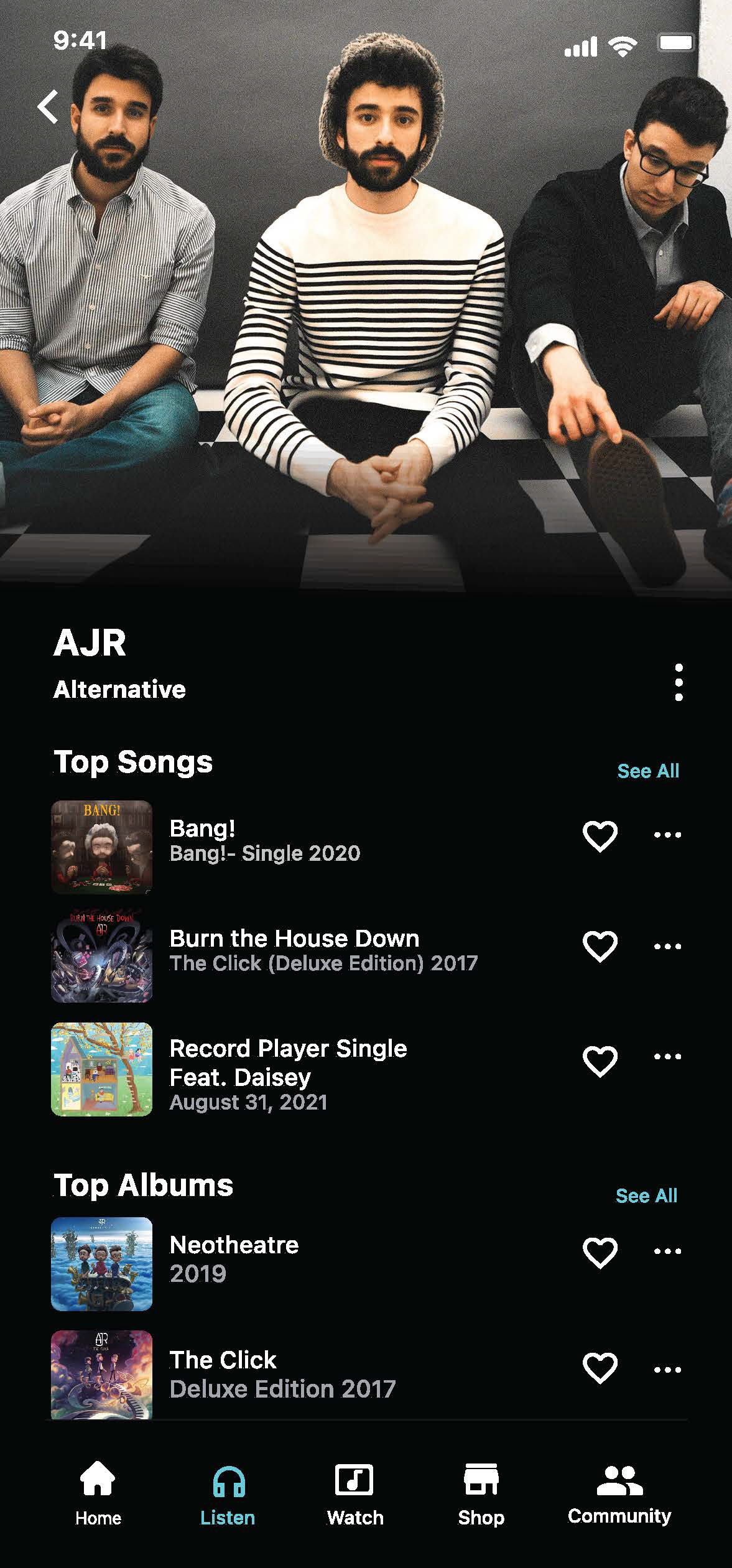Heart the Neotheatre album

coord(600,1252)
